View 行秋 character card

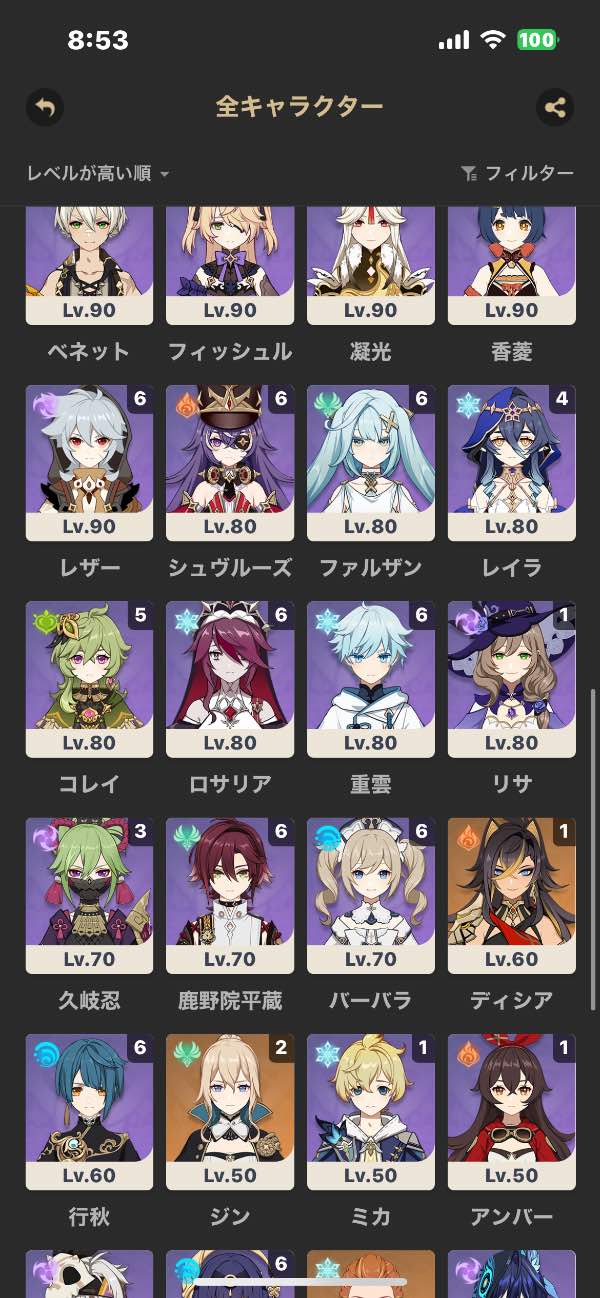point(89,1111)
